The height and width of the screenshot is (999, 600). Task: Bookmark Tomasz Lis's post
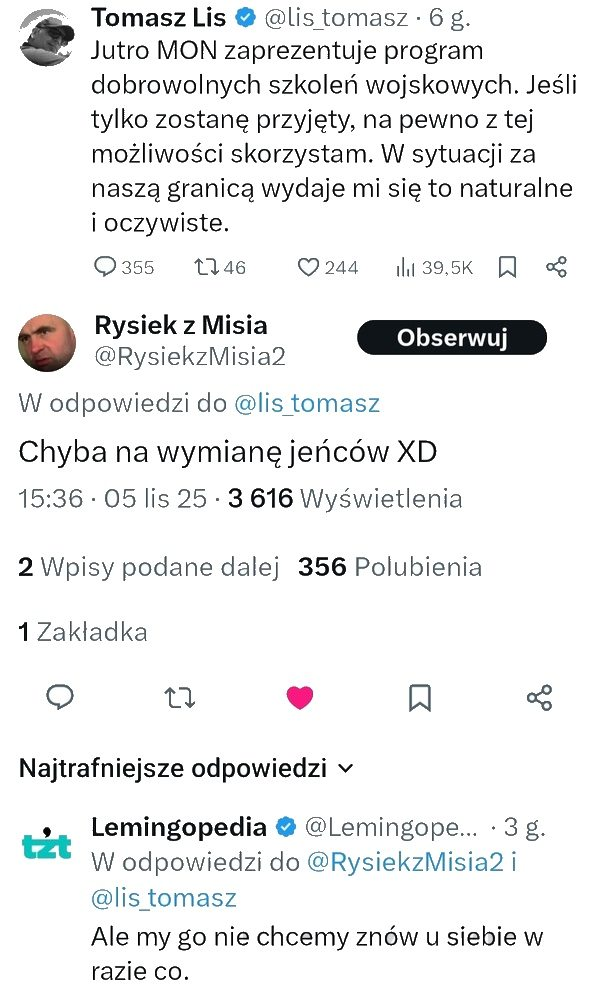click(507, 267)
